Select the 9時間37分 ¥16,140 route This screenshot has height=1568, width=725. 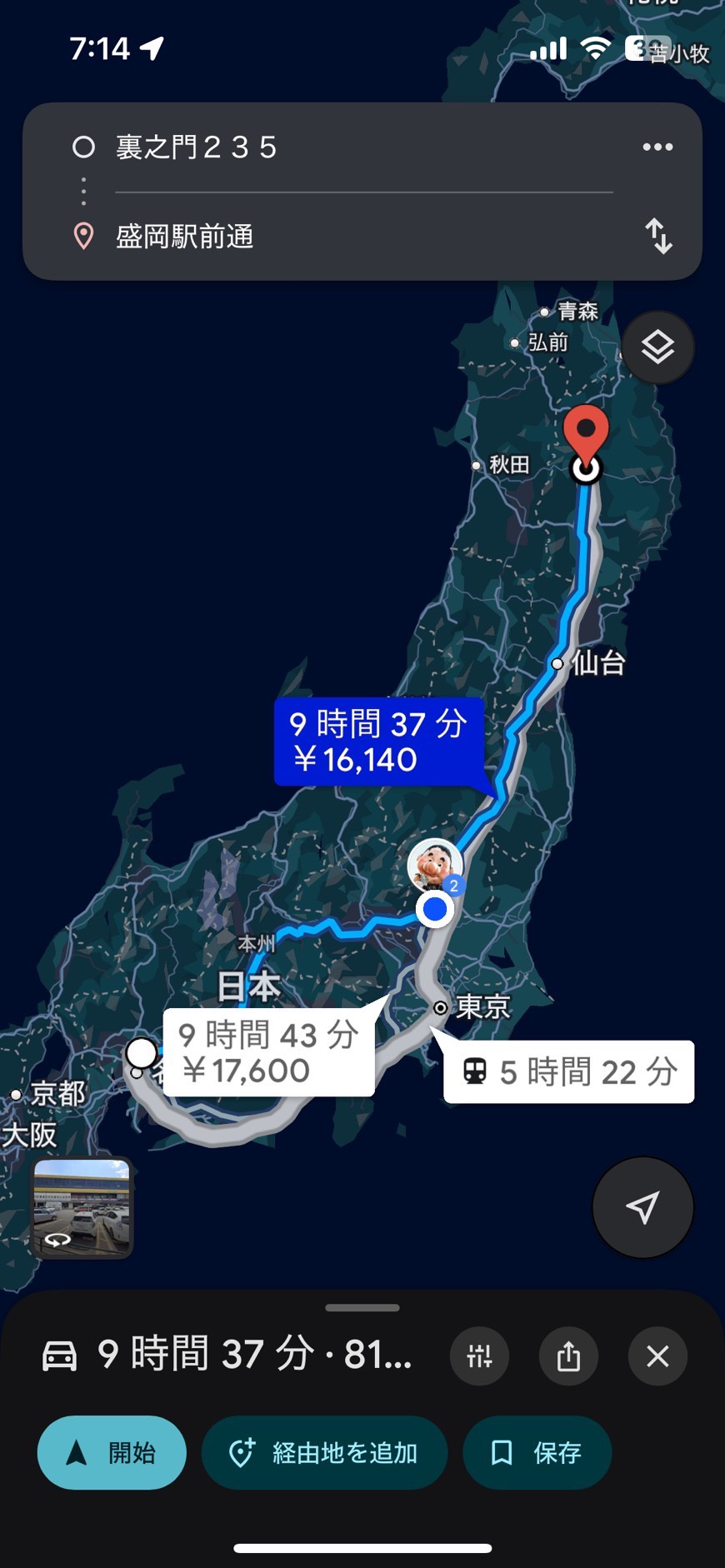[378, 742]
